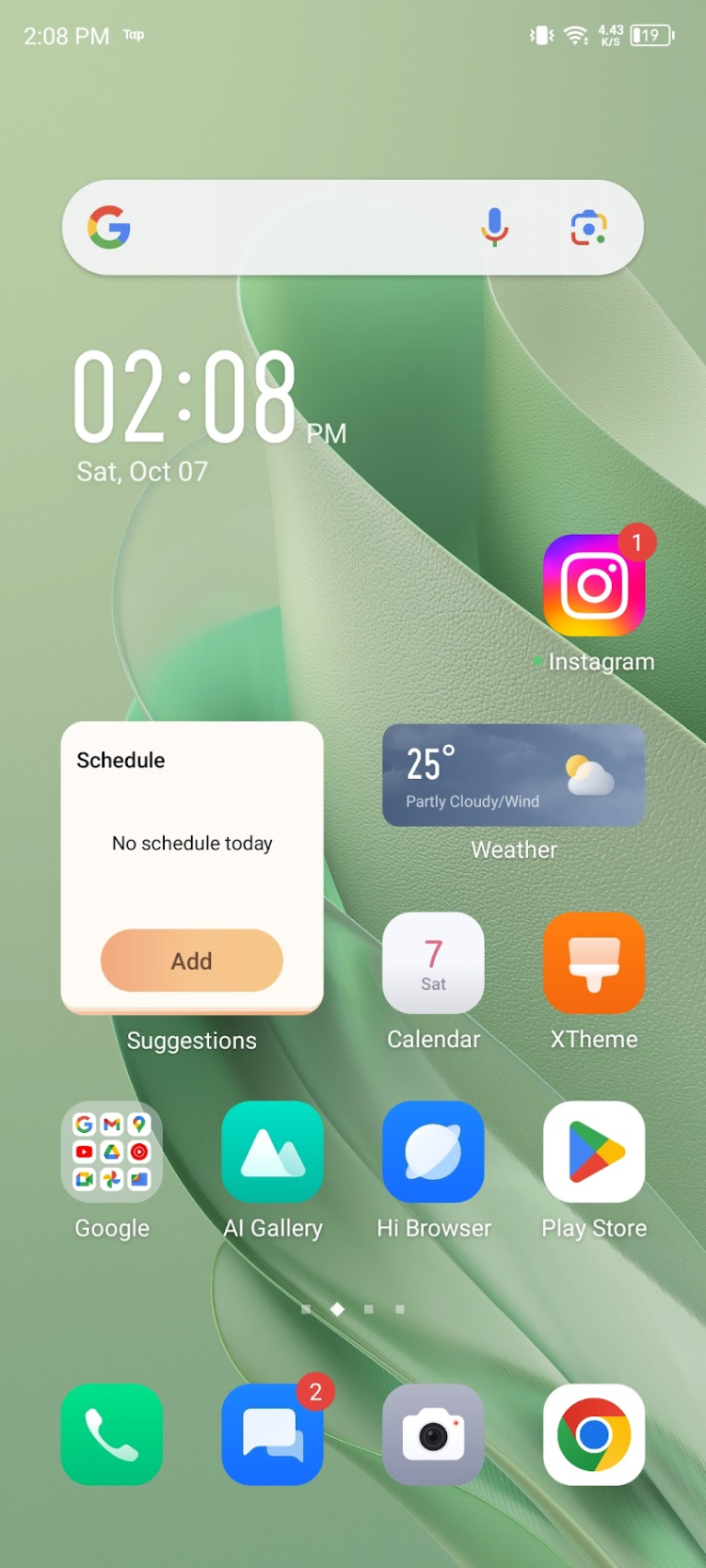Screen dimensions: 706x1568
Task: Open the Calendar app
Action: [433, 963]
